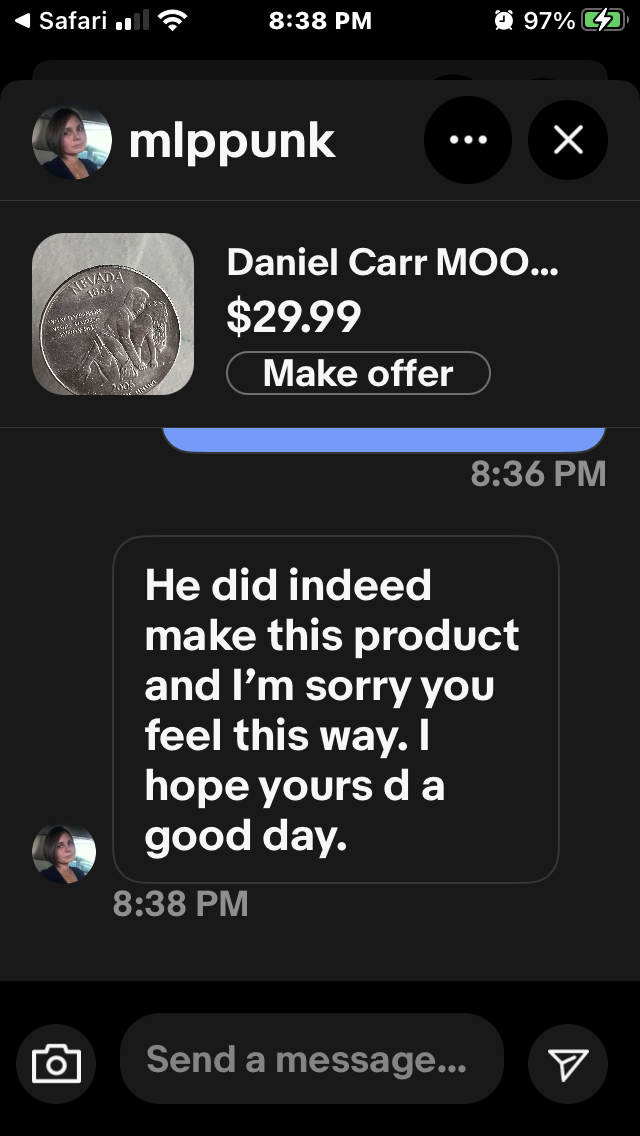
Task: Send the message with the paper plane
Action: point(567,1064)
